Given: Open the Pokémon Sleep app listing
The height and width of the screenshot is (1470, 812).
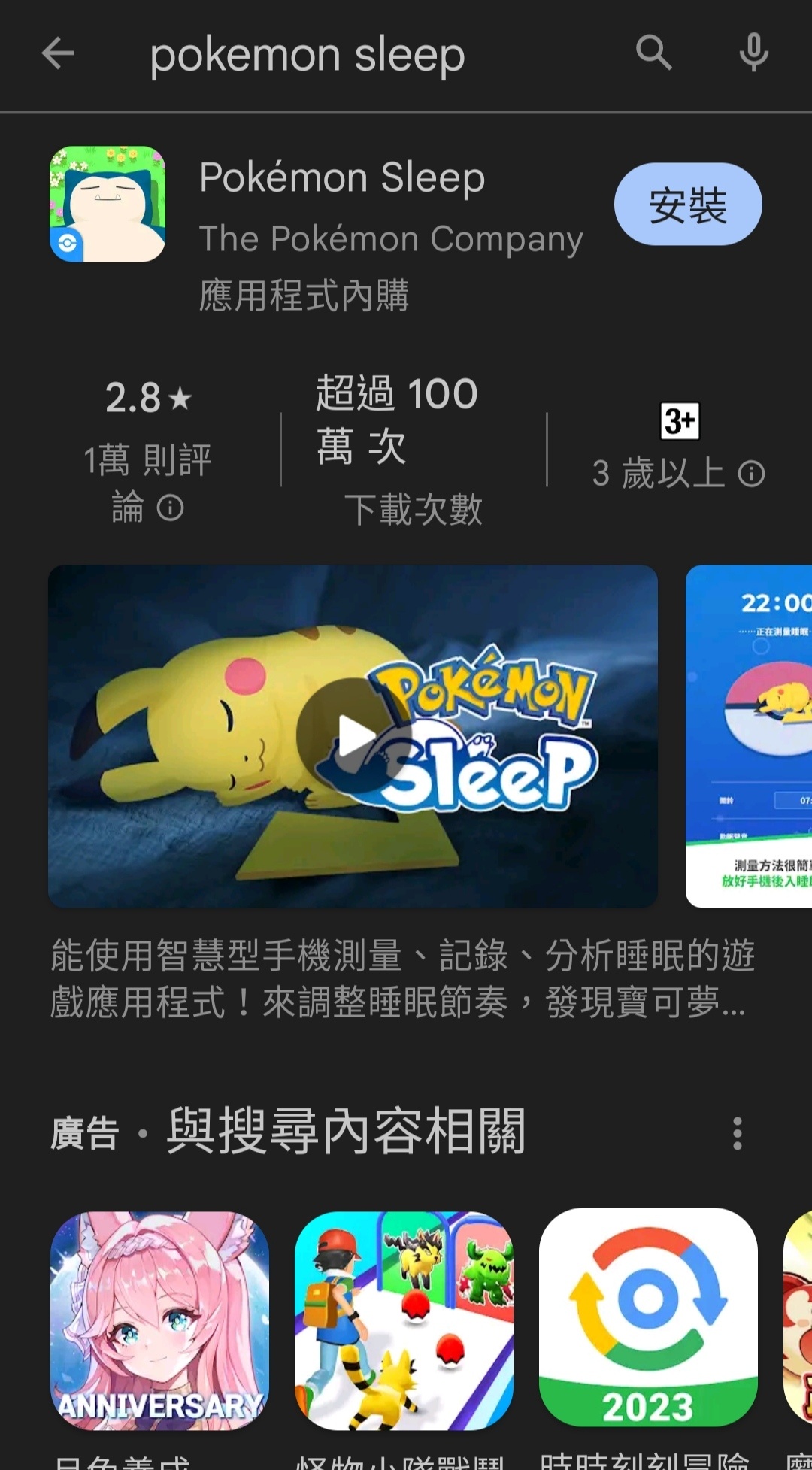Looking at the screenshot, I should click(342, 179).
